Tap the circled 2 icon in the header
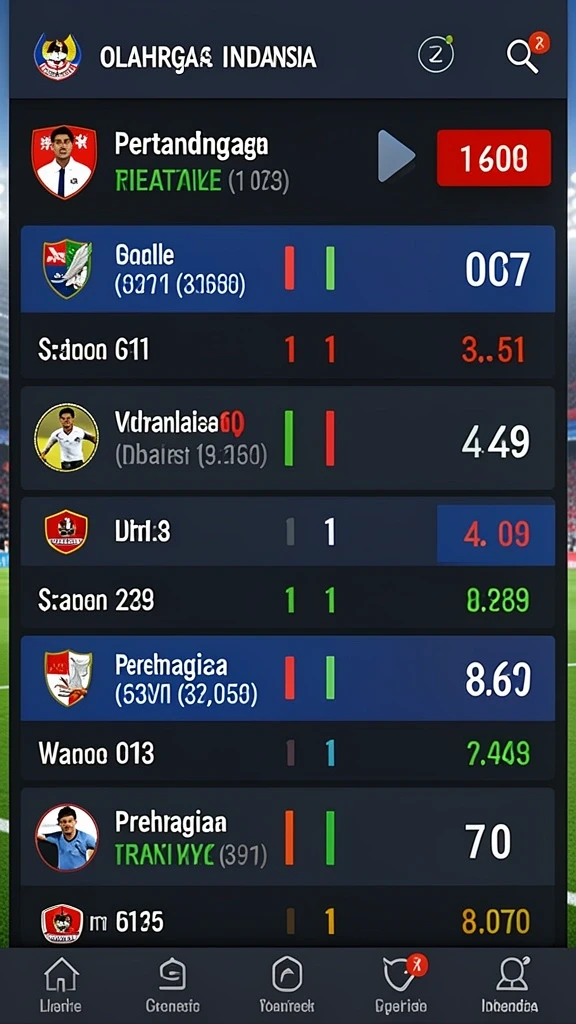Screen dimensions: 576x1024 [436, 54]
